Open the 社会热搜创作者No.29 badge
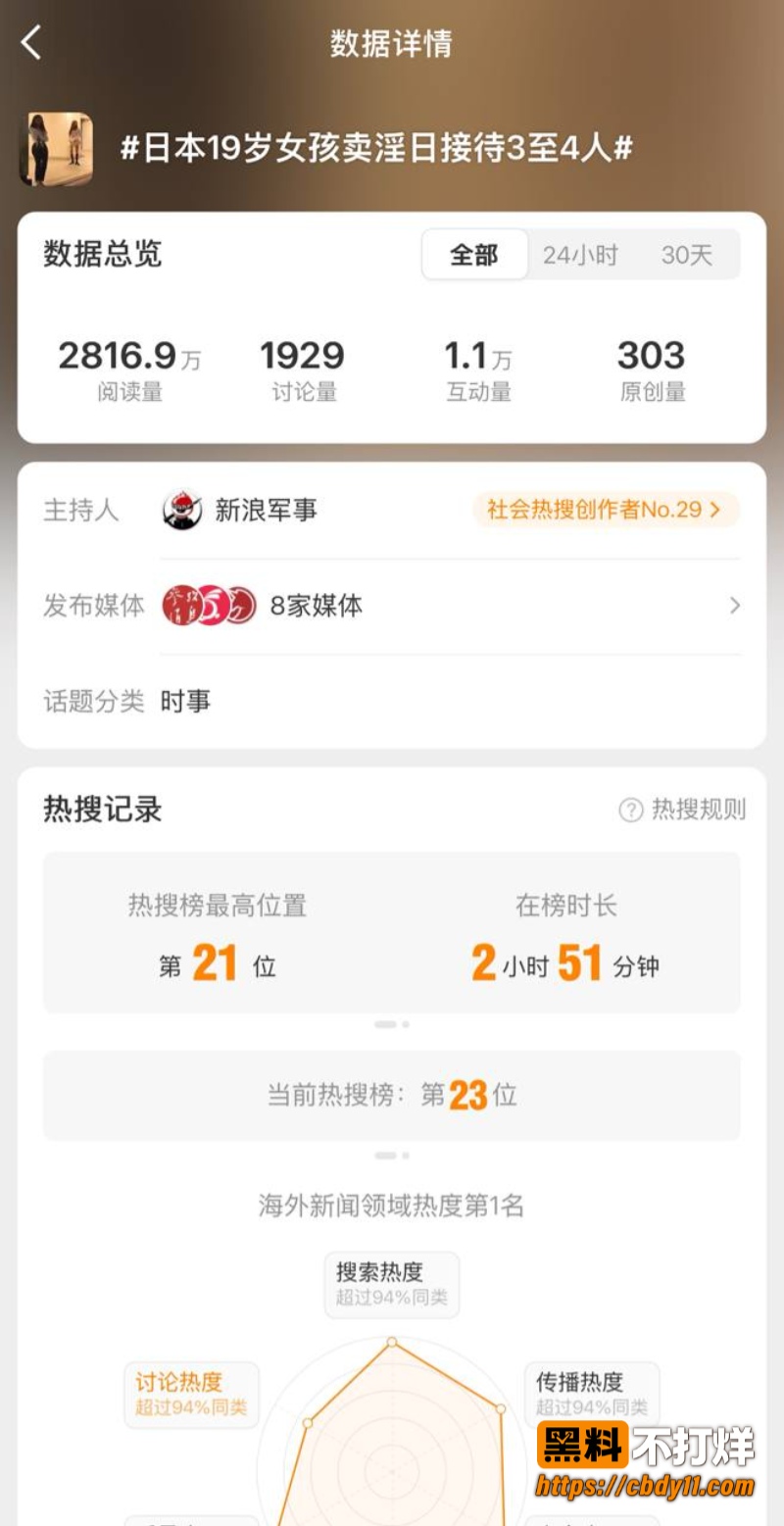The image size is (784, 1526). [x=606, y=510]
